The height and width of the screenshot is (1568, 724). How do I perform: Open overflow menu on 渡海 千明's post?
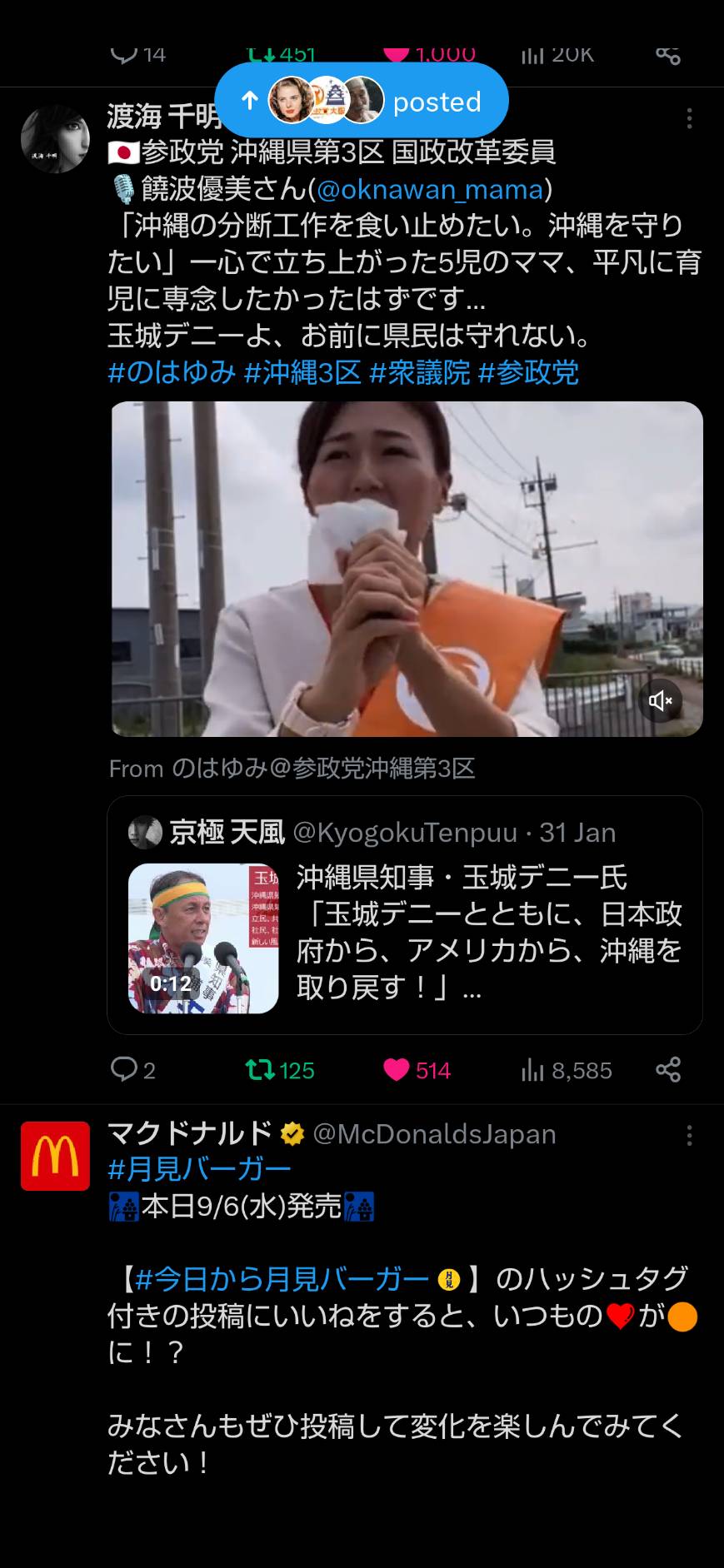(x=689, y=119)
